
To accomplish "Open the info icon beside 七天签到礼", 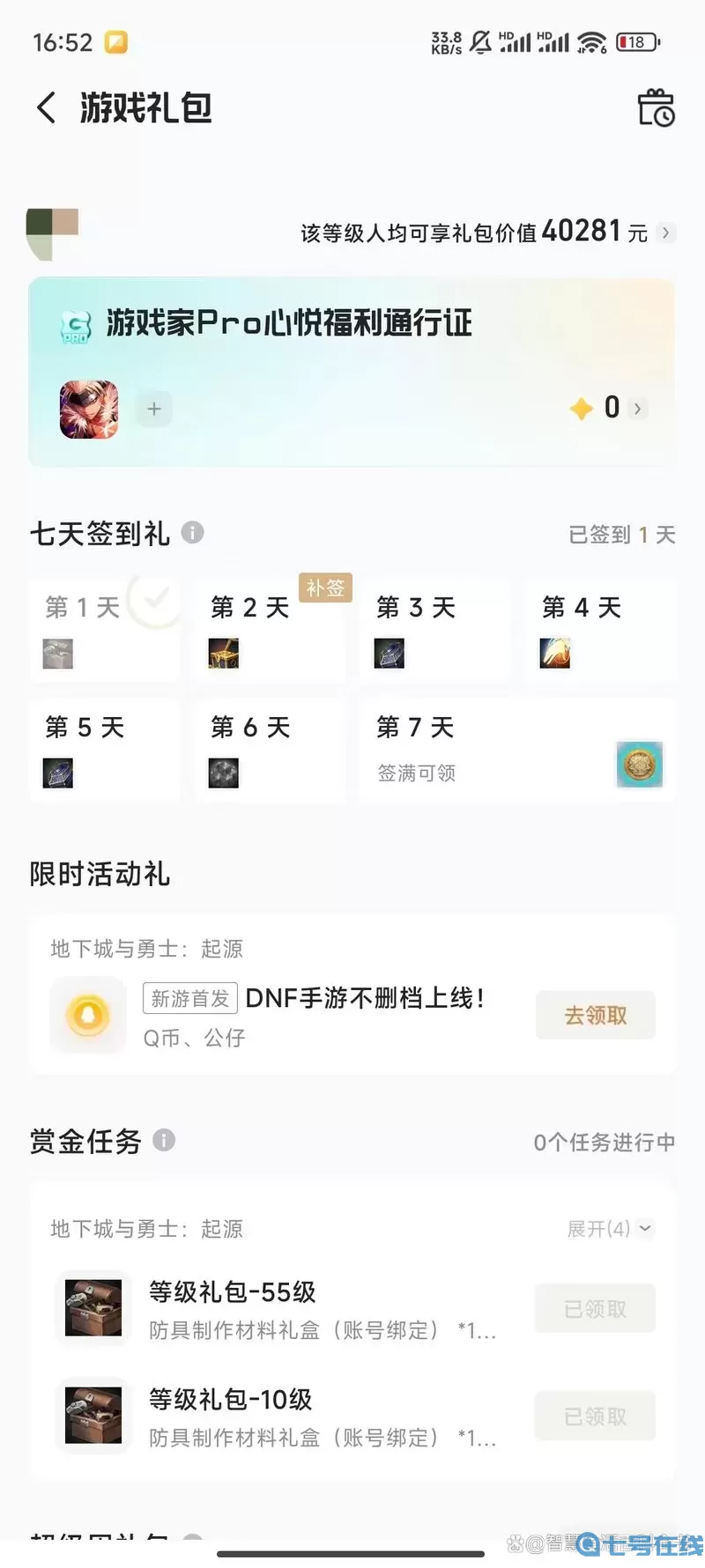I will (192, 532).
